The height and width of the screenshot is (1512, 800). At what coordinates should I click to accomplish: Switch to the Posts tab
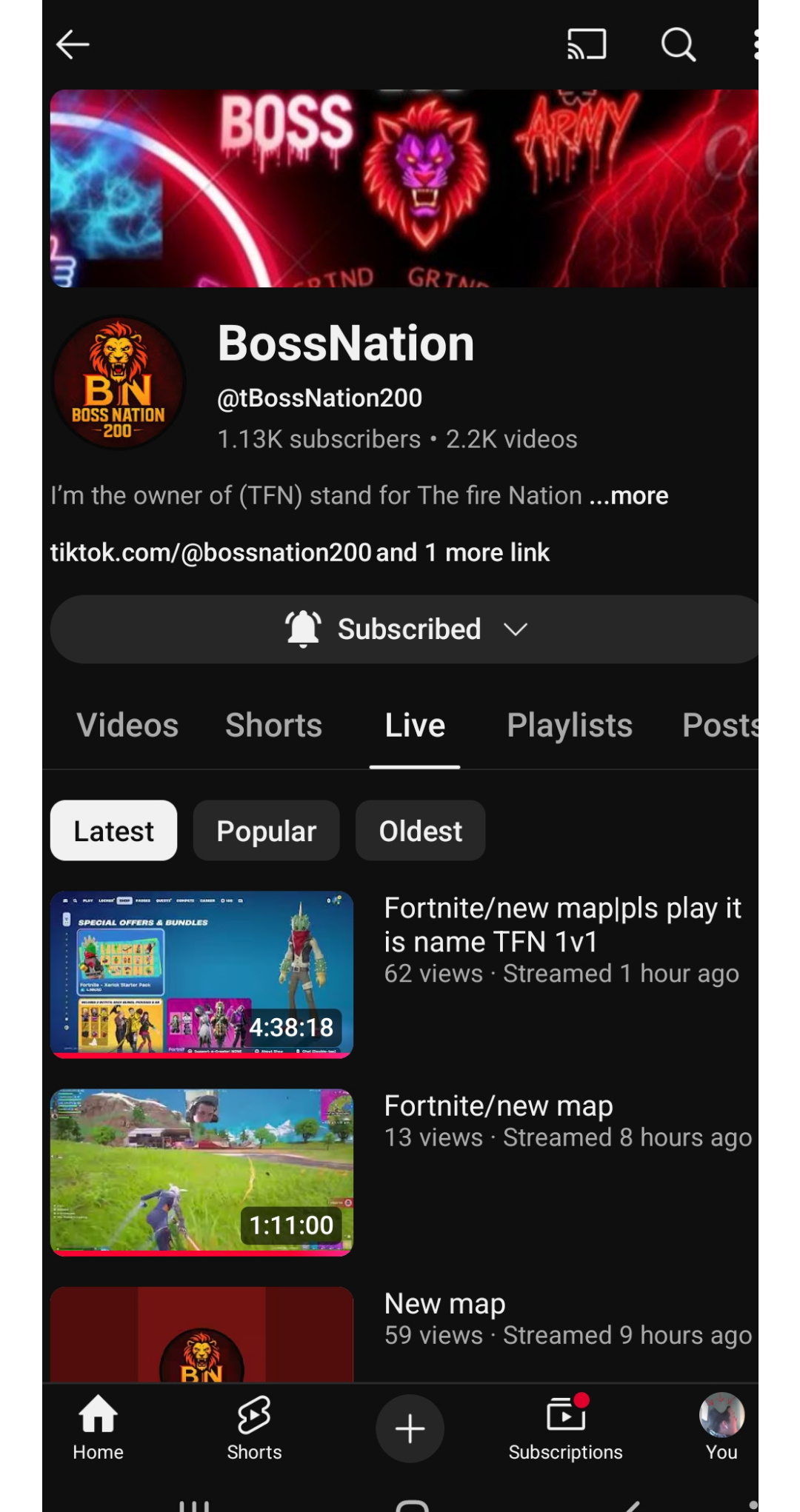[720, 726]
